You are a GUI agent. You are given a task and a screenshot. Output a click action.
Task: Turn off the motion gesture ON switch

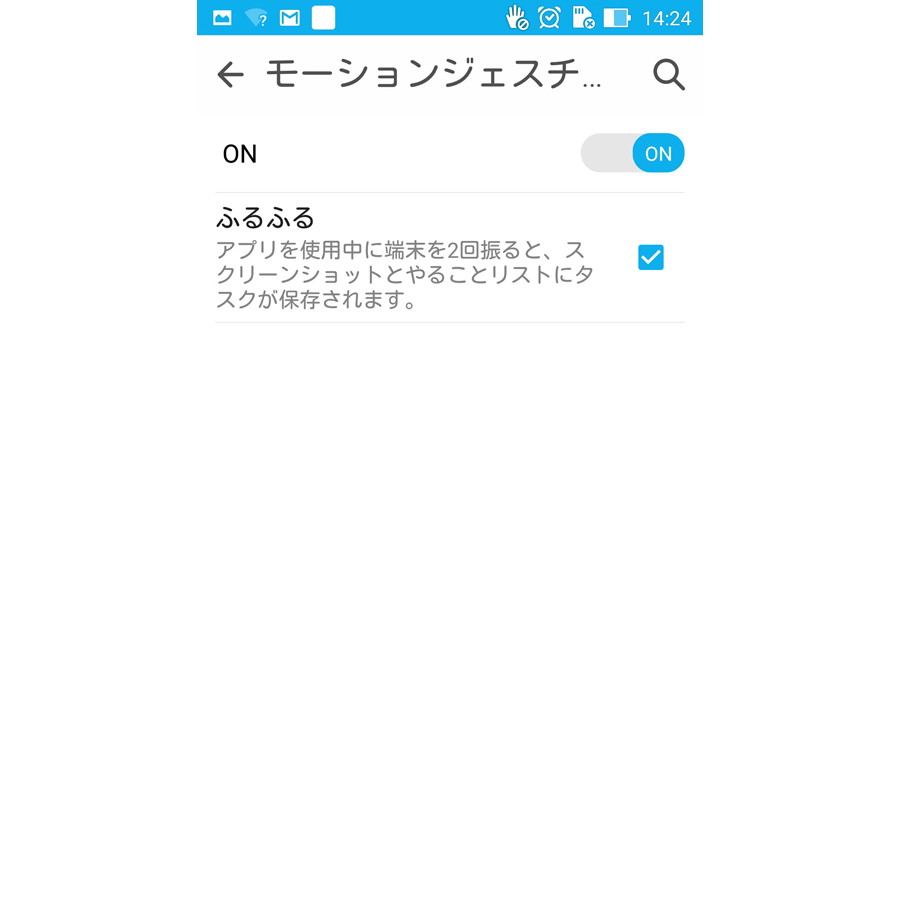pyautogui.click(x=633, y=153)
